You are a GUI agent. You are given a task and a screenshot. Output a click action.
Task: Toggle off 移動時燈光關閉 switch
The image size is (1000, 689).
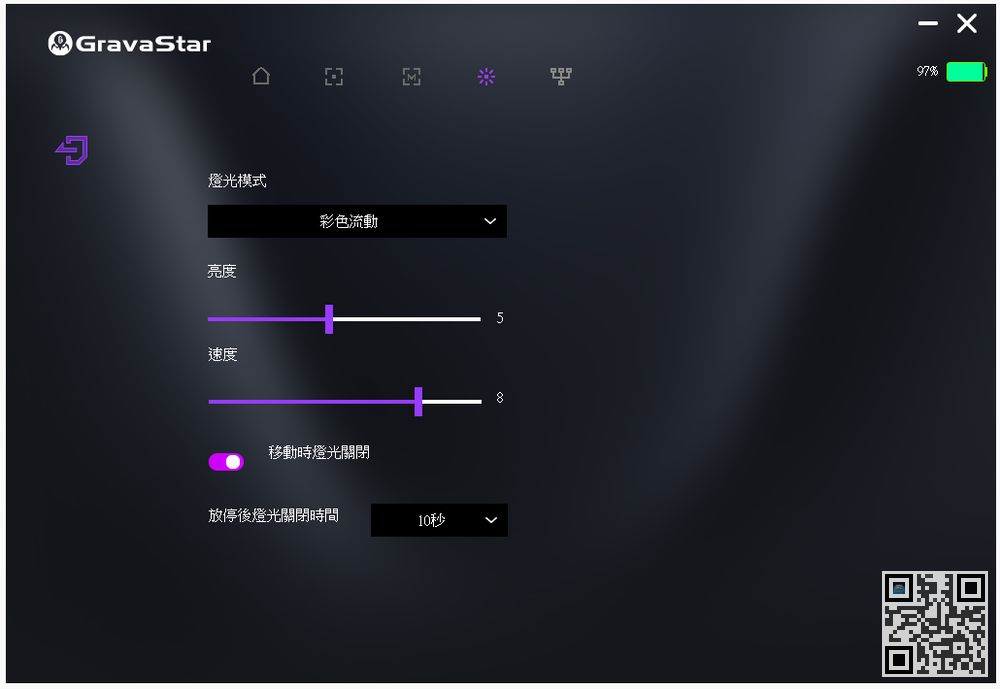(x=226, y=461)
